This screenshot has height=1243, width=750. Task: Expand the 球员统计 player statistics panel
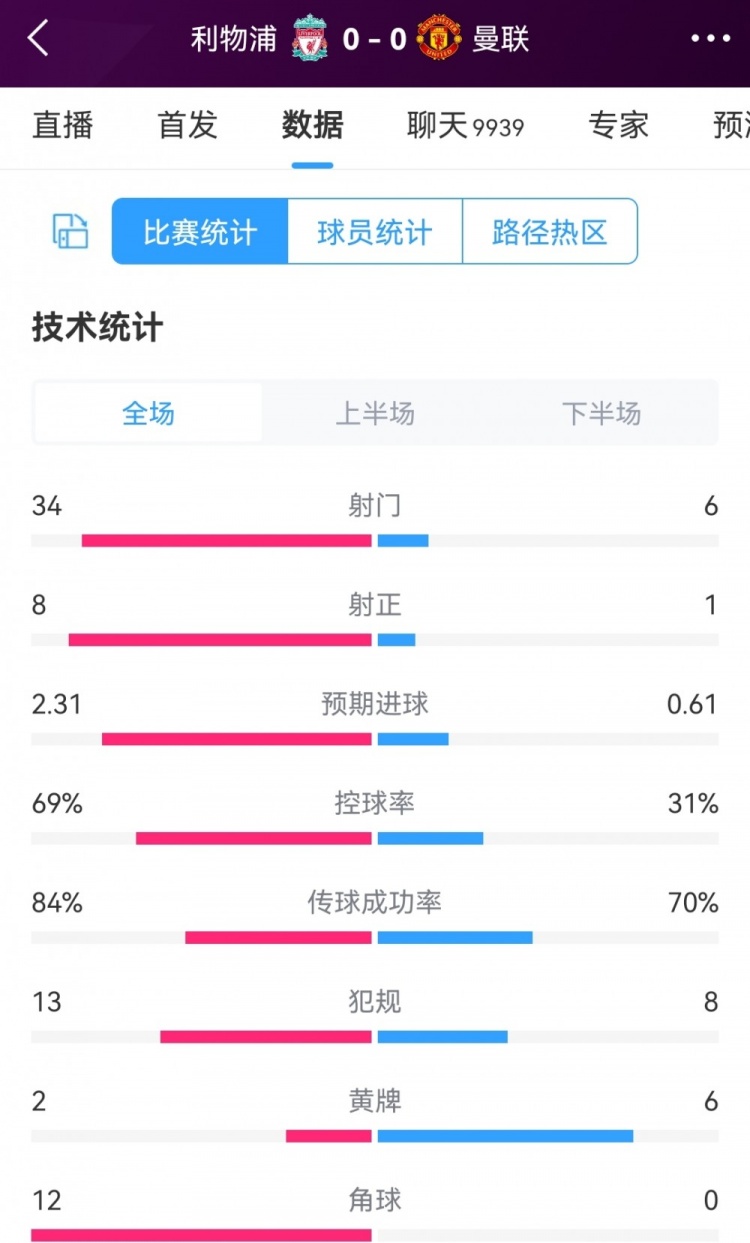click(x=375, y=231)
